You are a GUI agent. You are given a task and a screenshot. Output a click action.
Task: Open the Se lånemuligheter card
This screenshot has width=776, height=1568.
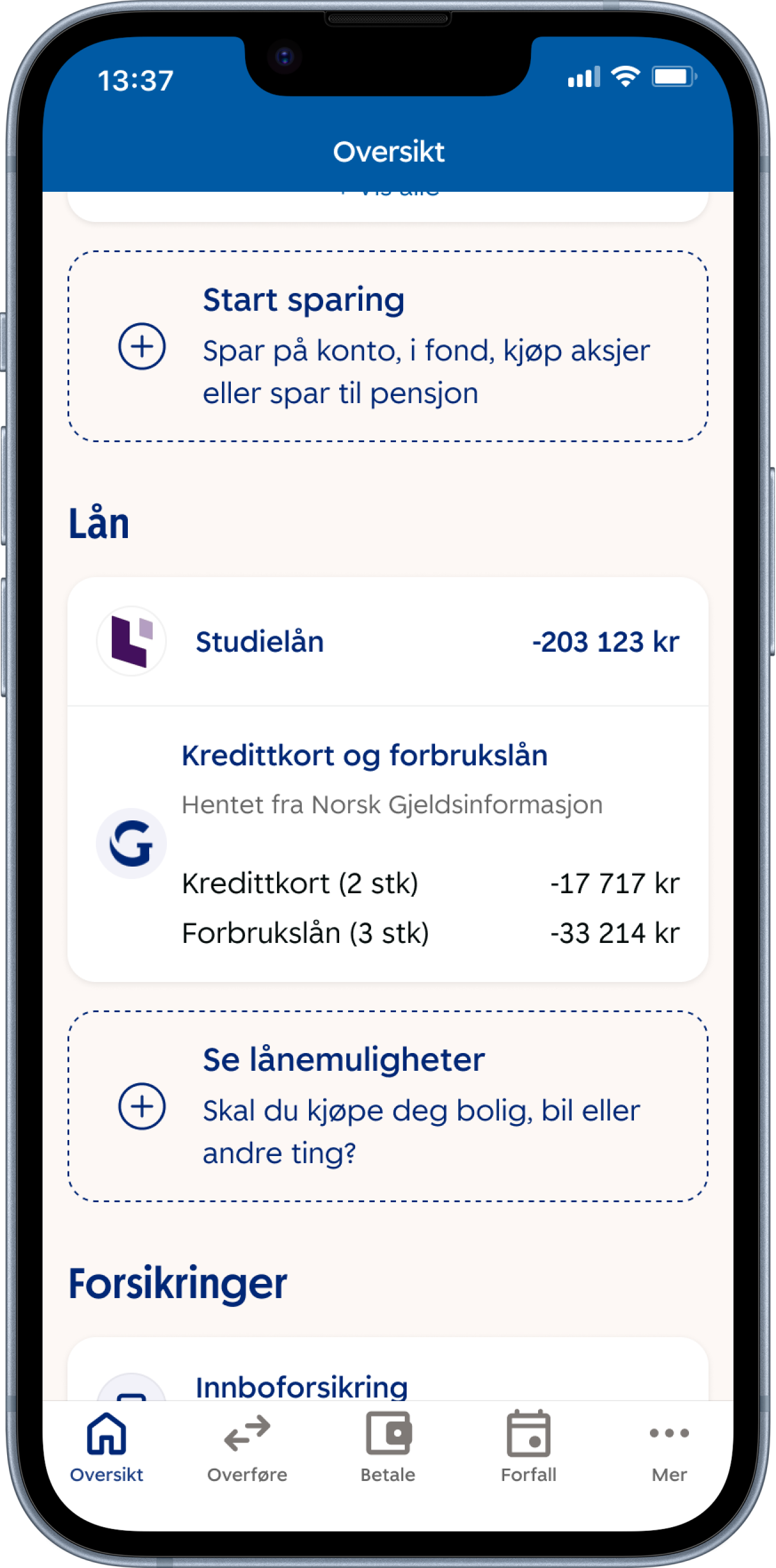click(388, 1106)
